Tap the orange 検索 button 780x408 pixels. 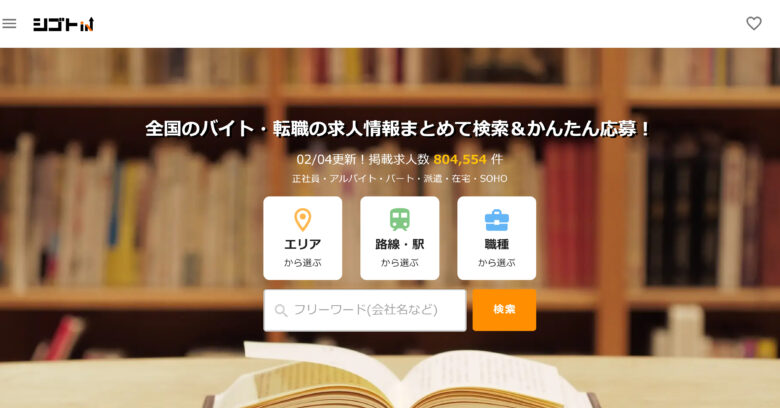pyautogui.click(x=504, y=310)
